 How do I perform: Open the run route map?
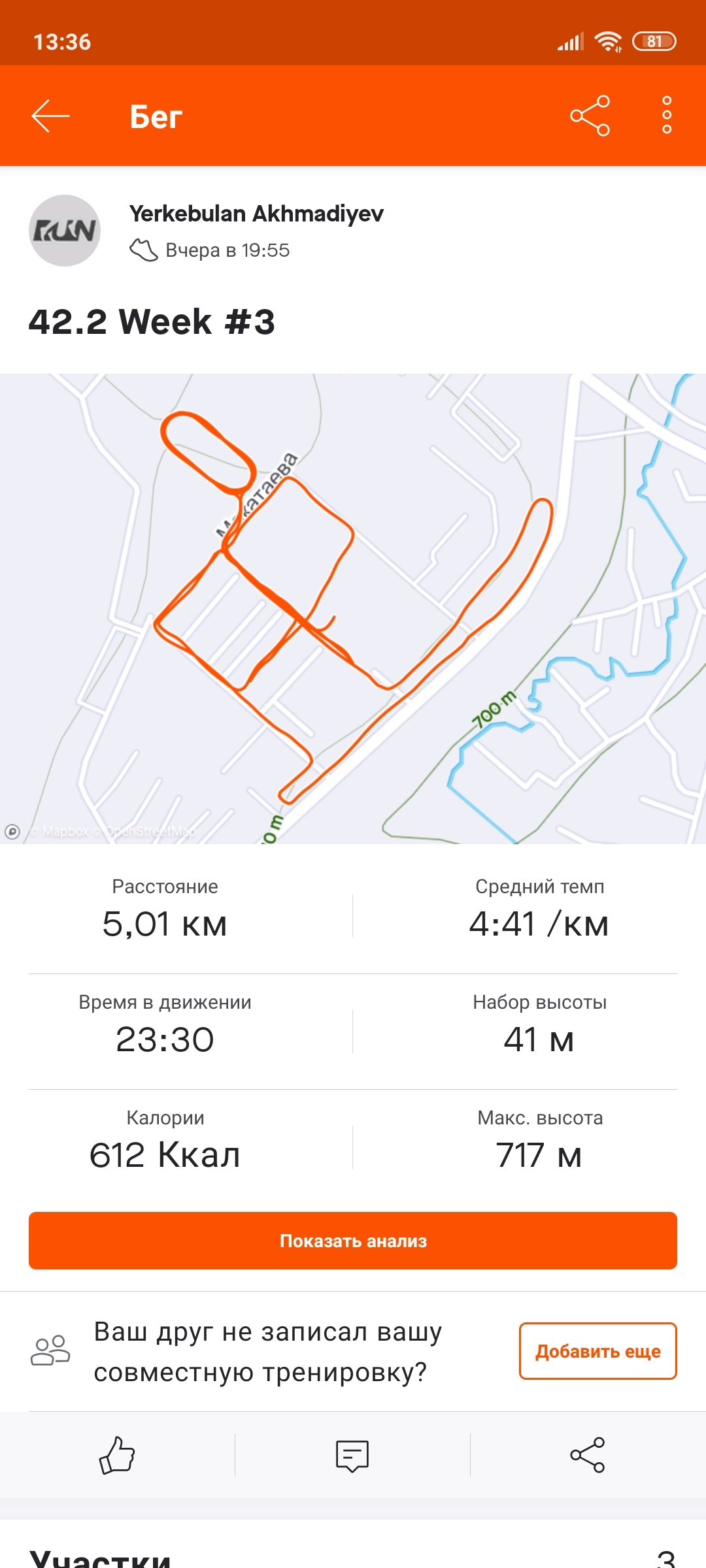point(353,608)
